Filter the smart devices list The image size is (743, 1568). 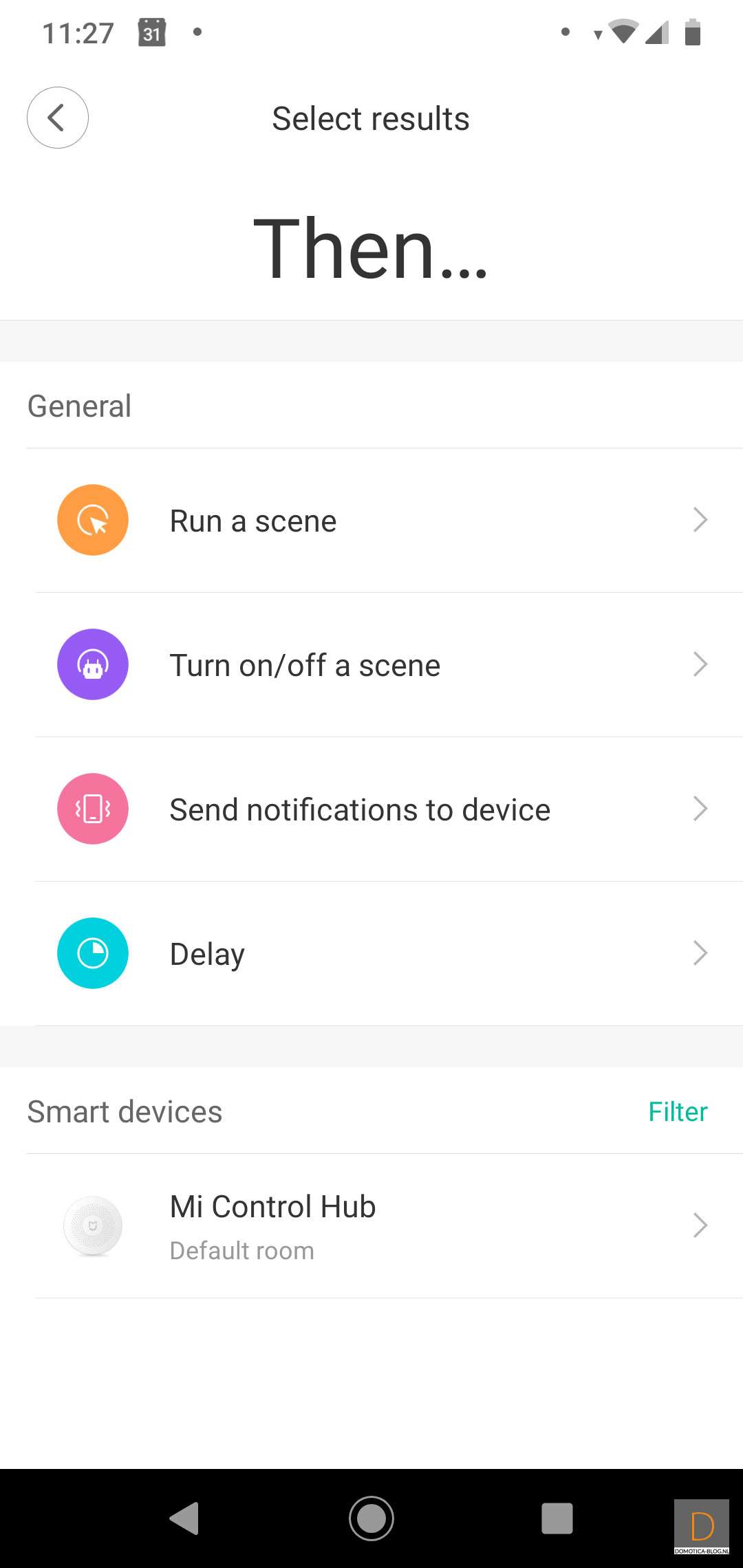[678, 1112]
